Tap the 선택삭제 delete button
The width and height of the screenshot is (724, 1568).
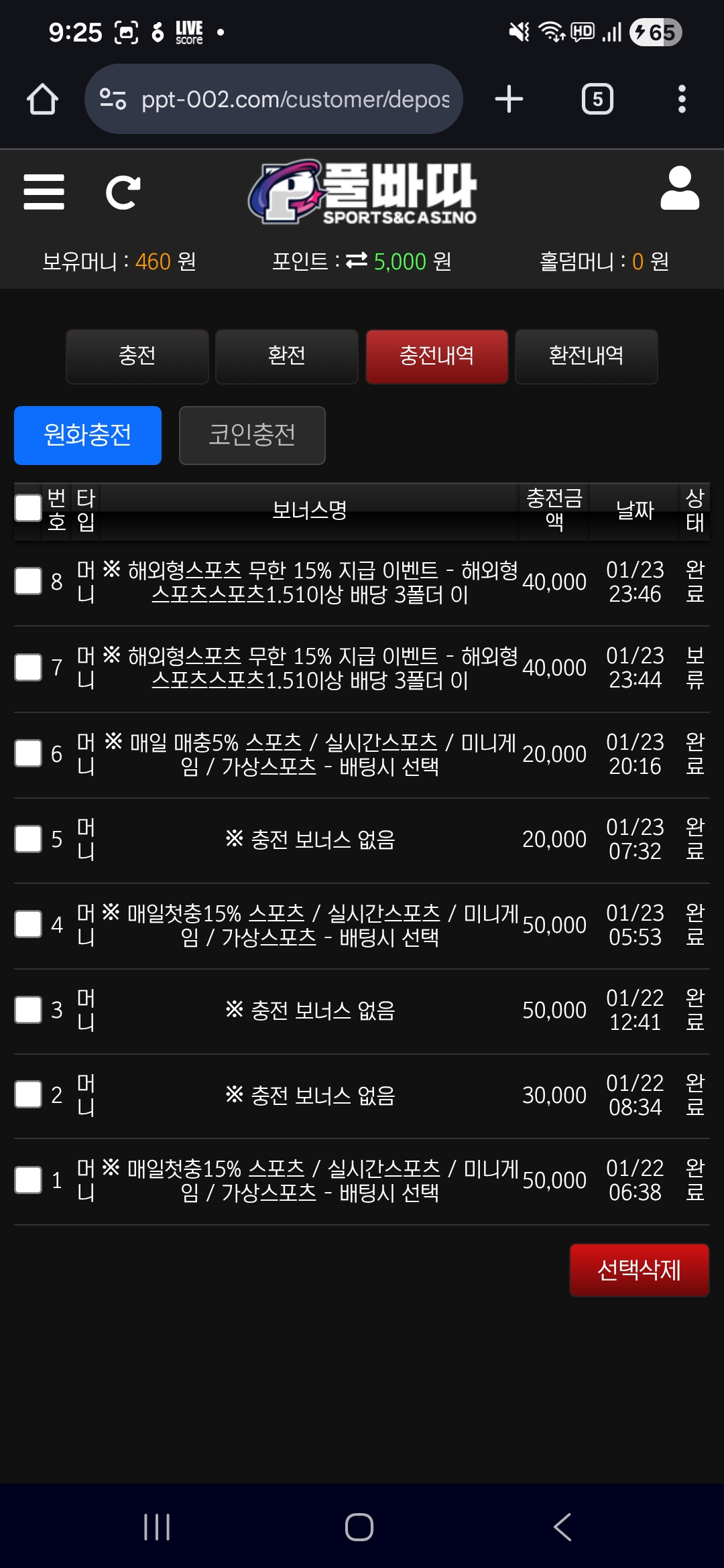[x=639, y=1270]
